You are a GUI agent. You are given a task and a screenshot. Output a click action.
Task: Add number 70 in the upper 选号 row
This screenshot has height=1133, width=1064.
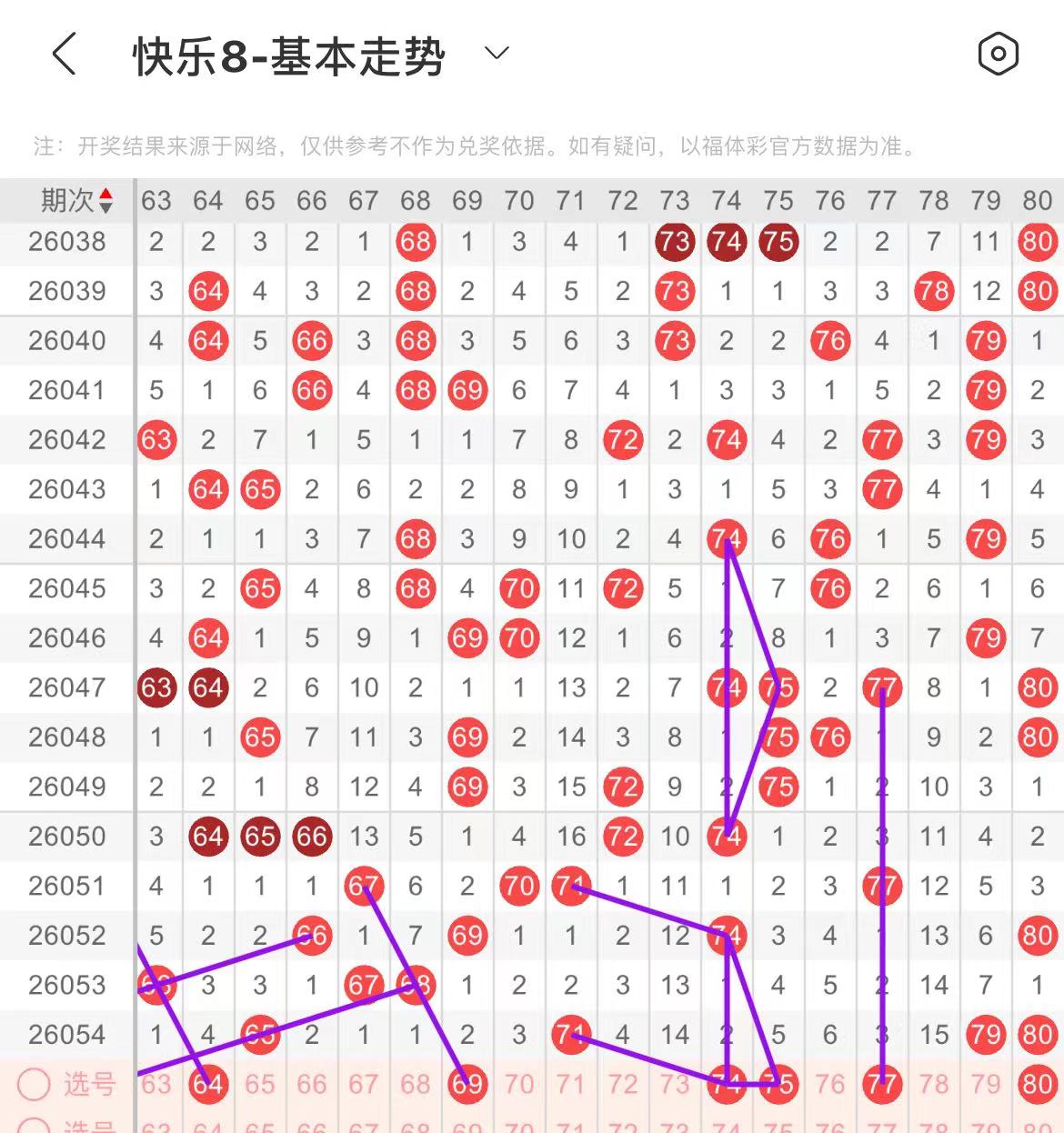pos(519,1084)
